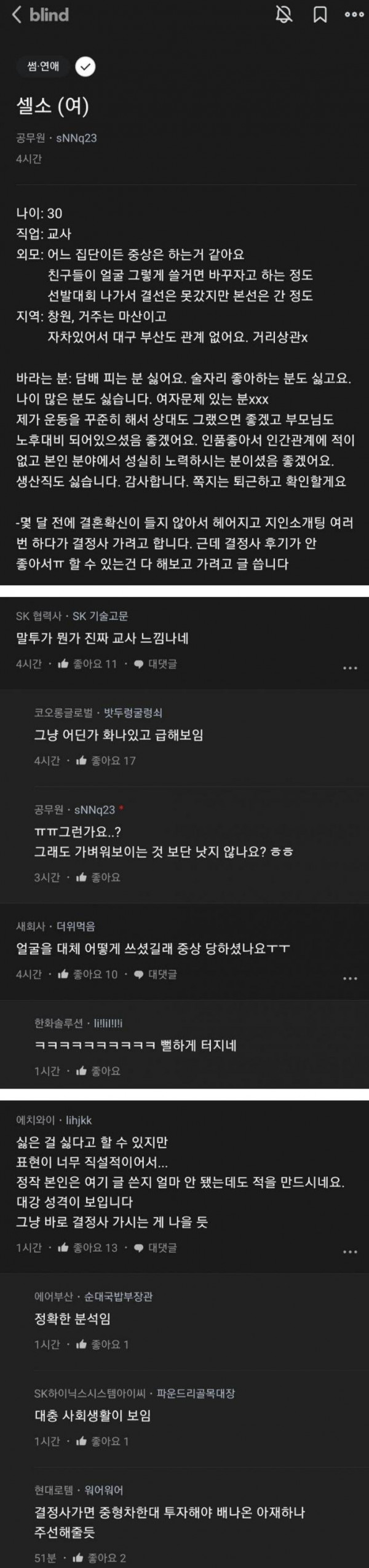Toggle the muted notification bell
This screenshot has width=369, height=1568.
[x=284, y=15]
